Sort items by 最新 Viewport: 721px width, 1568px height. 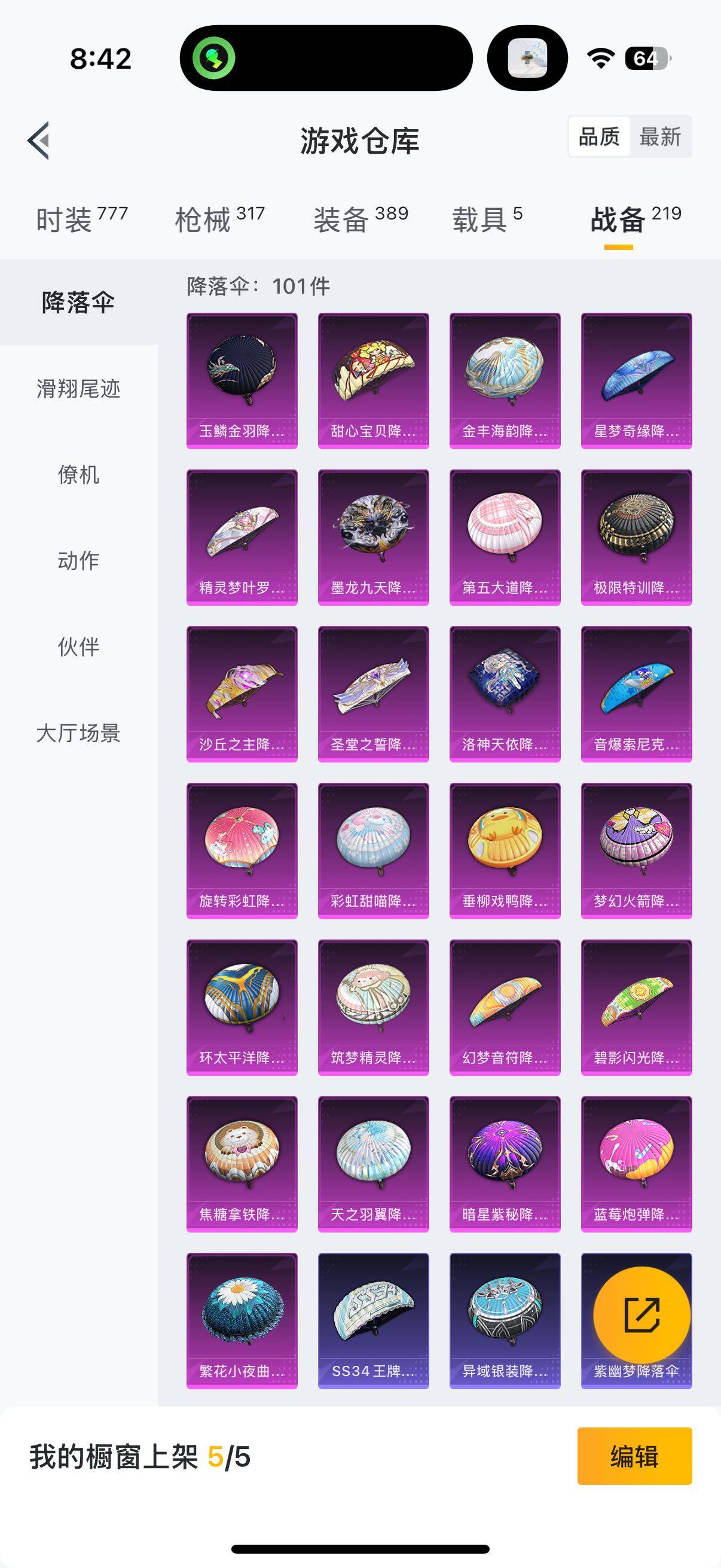coord(660,137)
